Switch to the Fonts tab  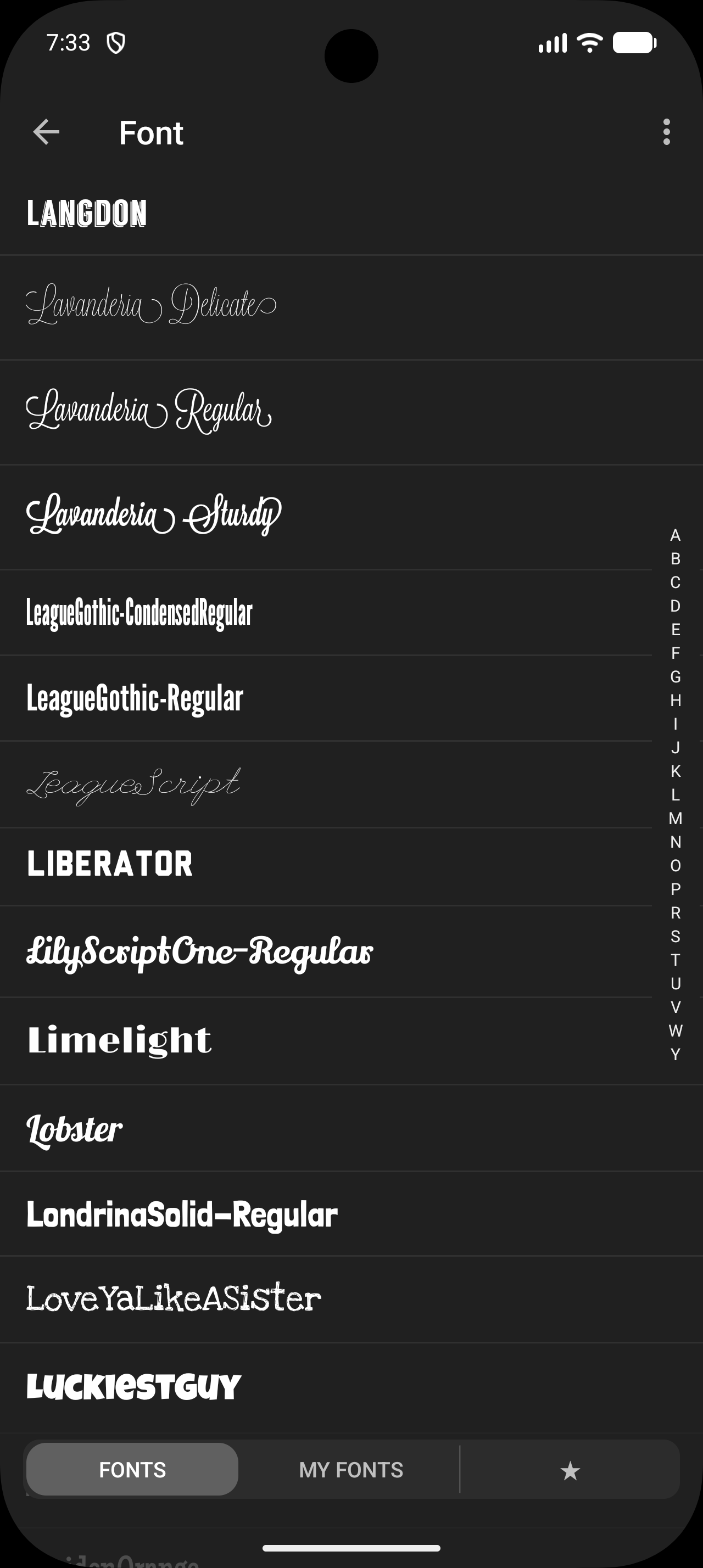132,1469
